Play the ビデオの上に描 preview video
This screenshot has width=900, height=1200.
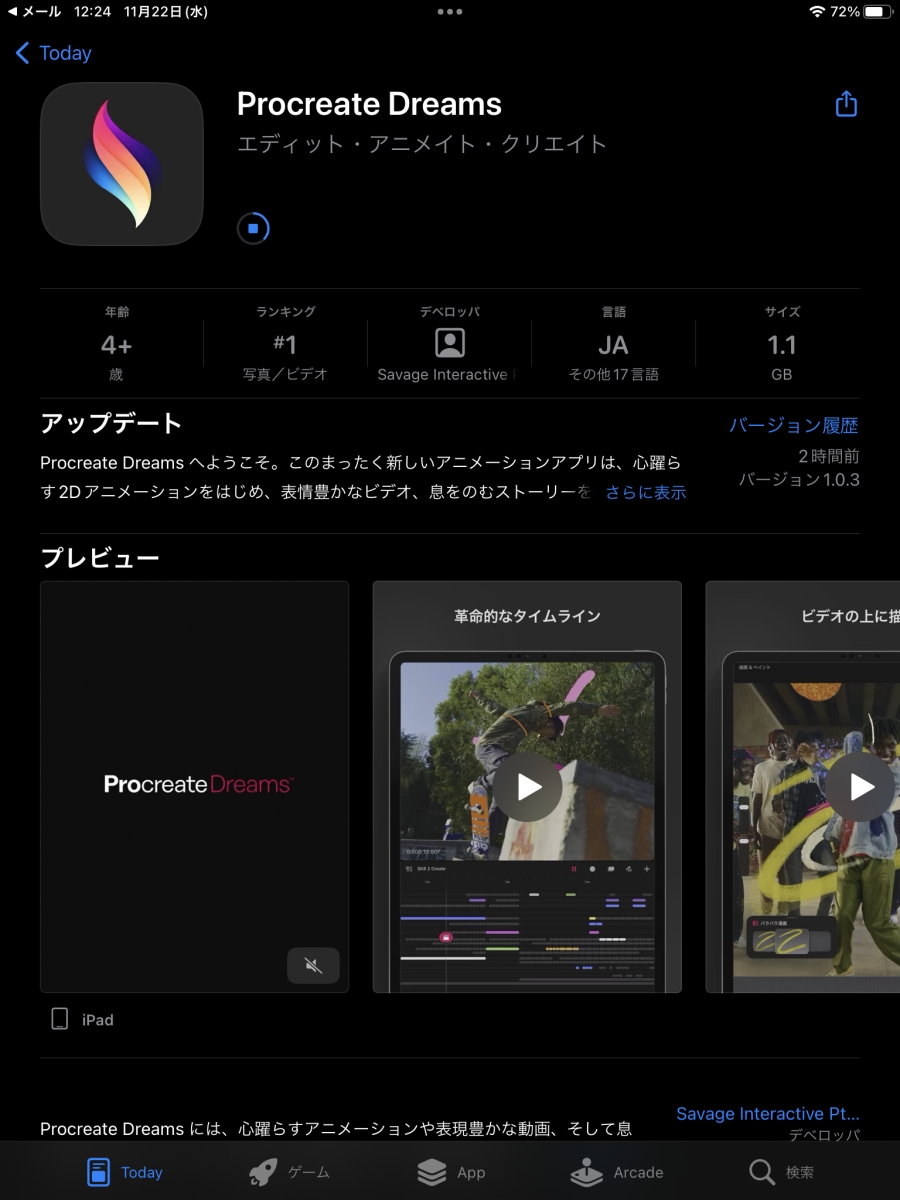click(x=860, y=787)
